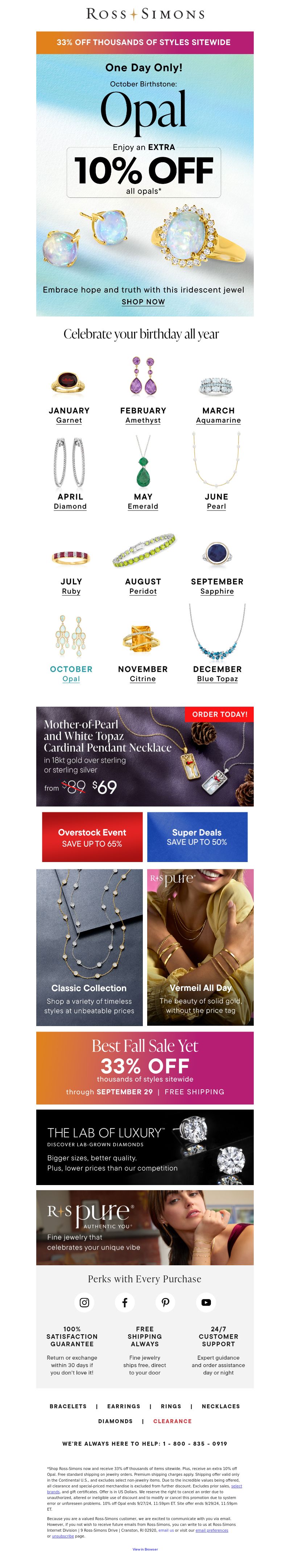Open the Cardinal Pendant Necklace banner

click(x=145, y=756)
